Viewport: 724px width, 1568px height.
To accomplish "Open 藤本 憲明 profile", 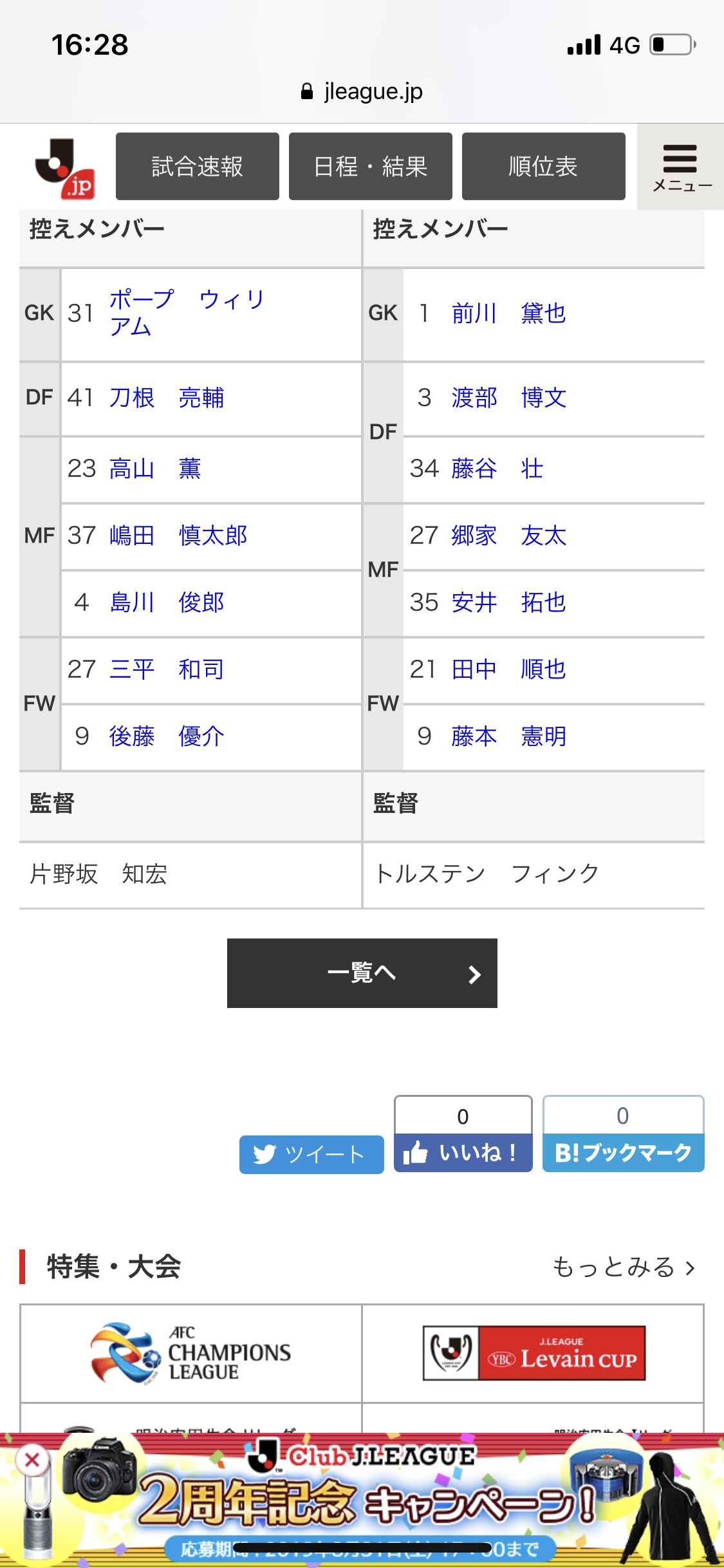I will [508, 736].
